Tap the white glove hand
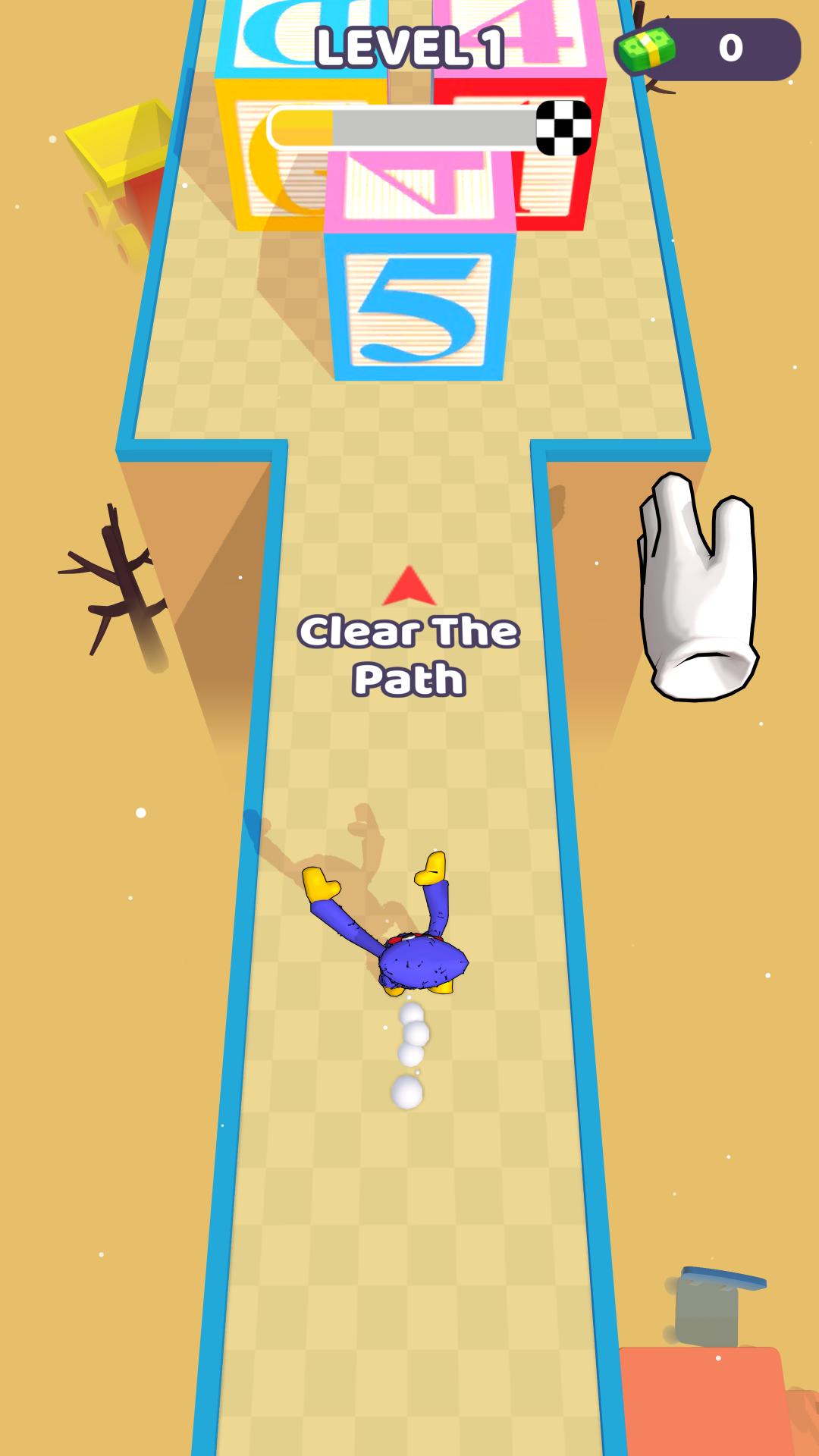Viewport: 819px width, 1456px height. tap(698, 588)
